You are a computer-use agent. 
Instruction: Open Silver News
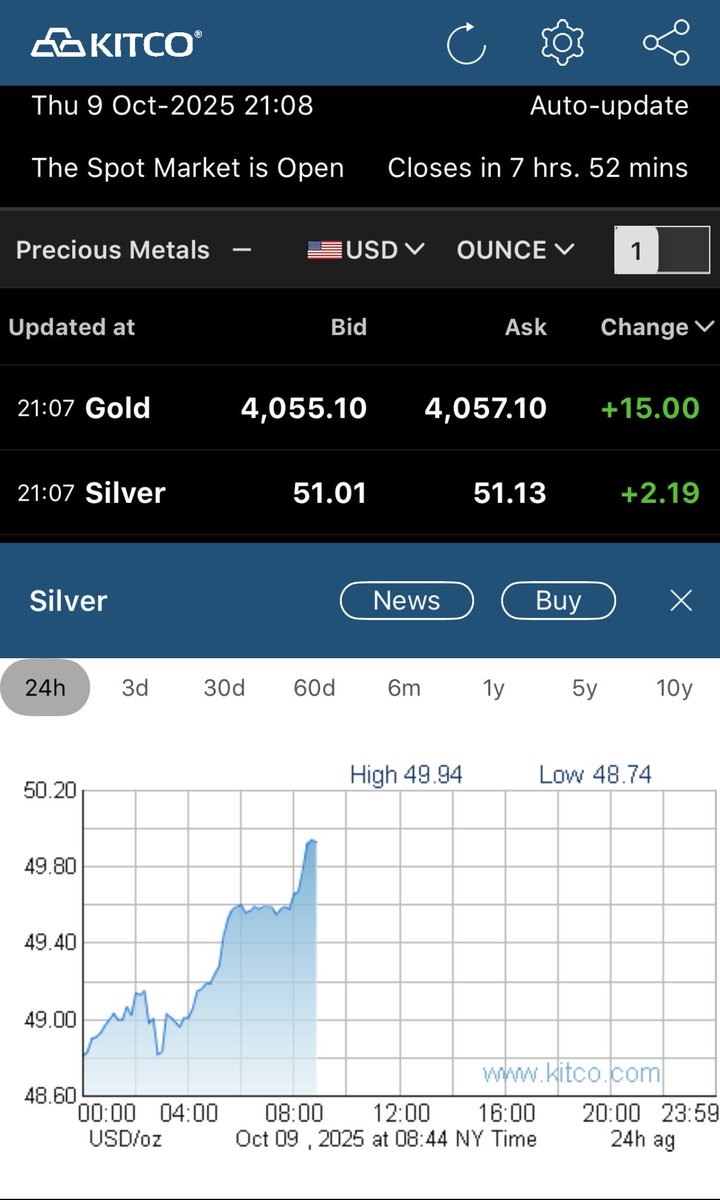(x=406, y=600)
